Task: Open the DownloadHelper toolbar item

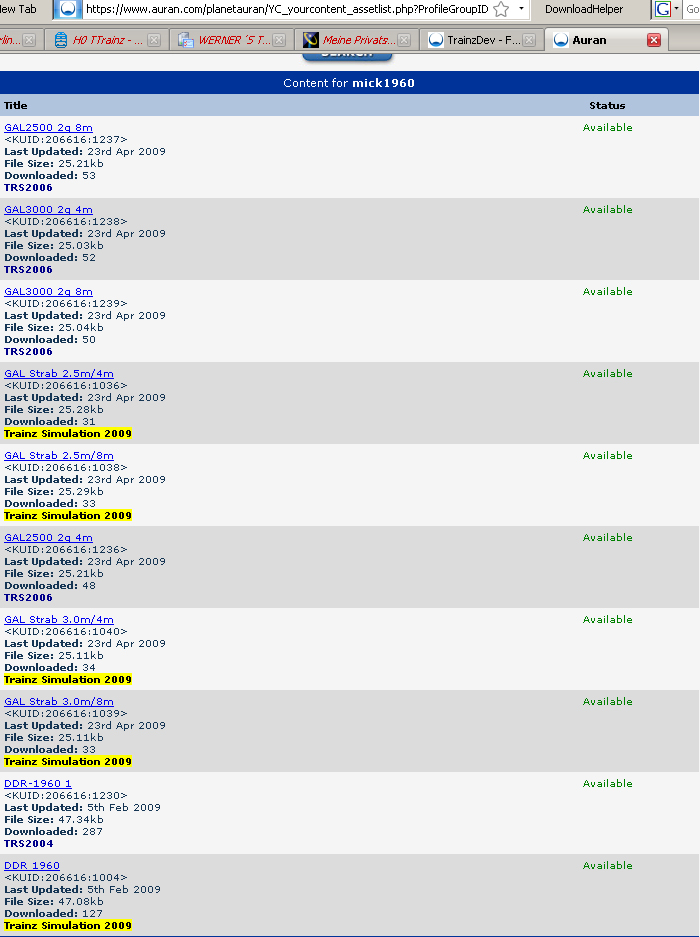Action: click(583, 9)
